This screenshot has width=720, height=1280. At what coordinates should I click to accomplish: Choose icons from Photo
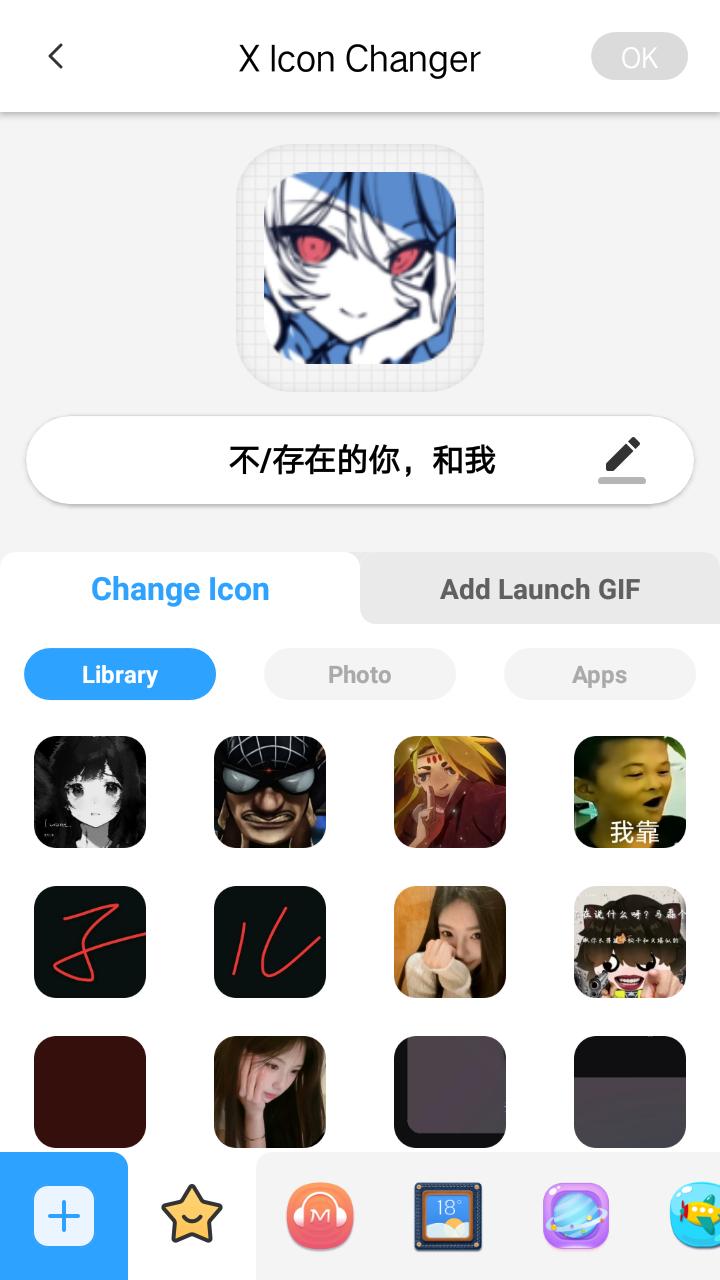(360, 675)
